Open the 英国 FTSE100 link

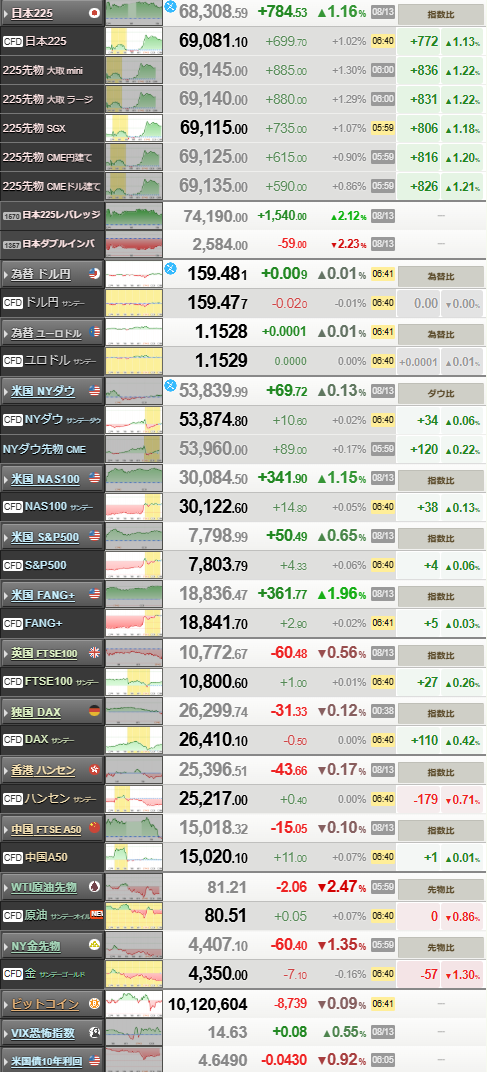44,653
